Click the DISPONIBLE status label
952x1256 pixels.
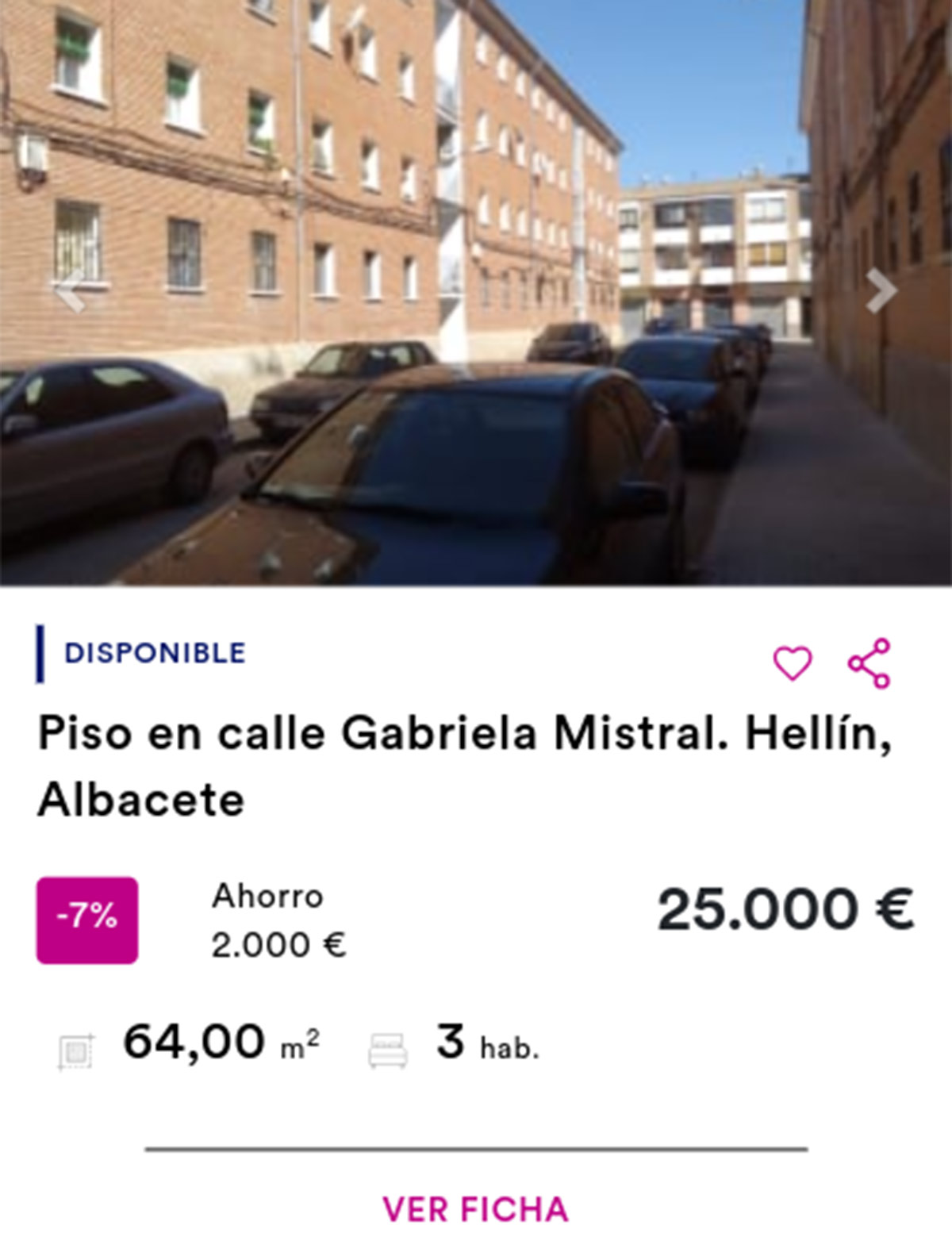(154, 654)
